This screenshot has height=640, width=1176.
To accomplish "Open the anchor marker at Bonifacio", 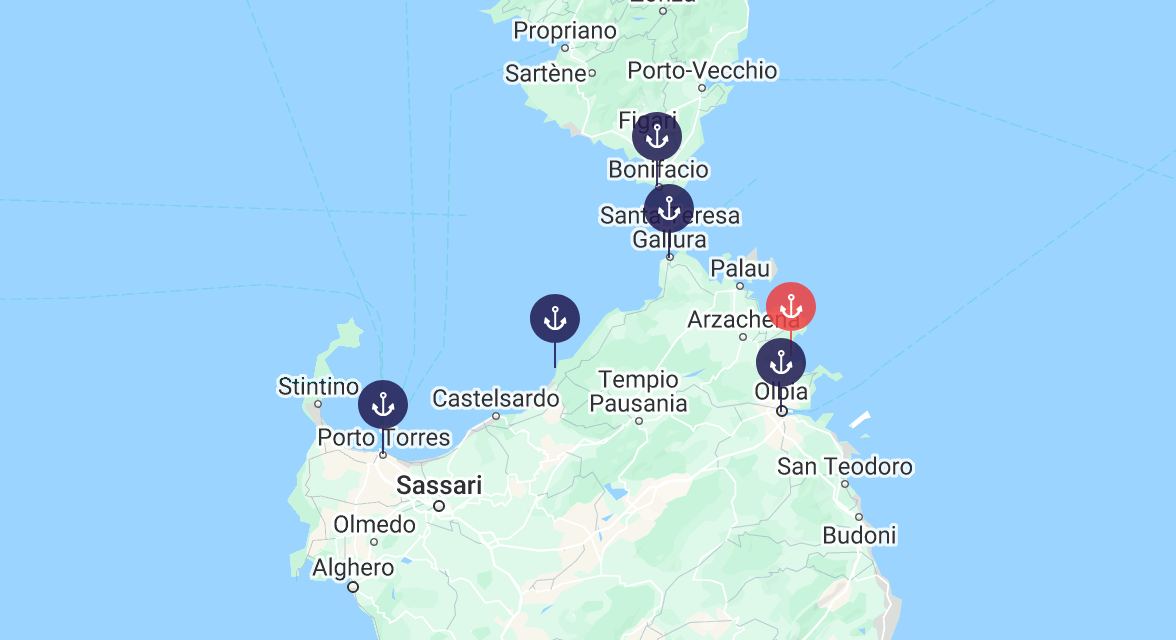I will (657, 136).
